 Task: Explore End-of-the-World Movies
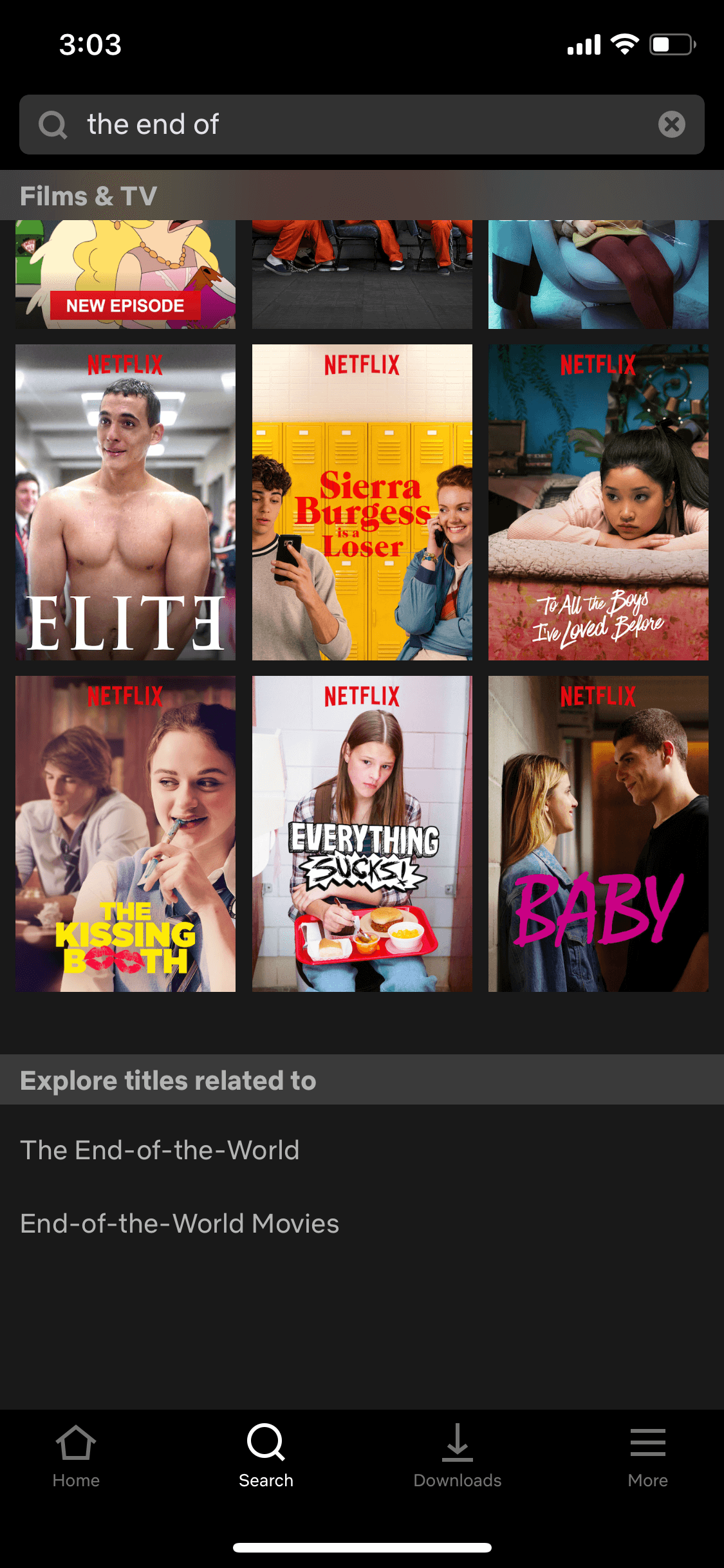(x=180, y=1224)
